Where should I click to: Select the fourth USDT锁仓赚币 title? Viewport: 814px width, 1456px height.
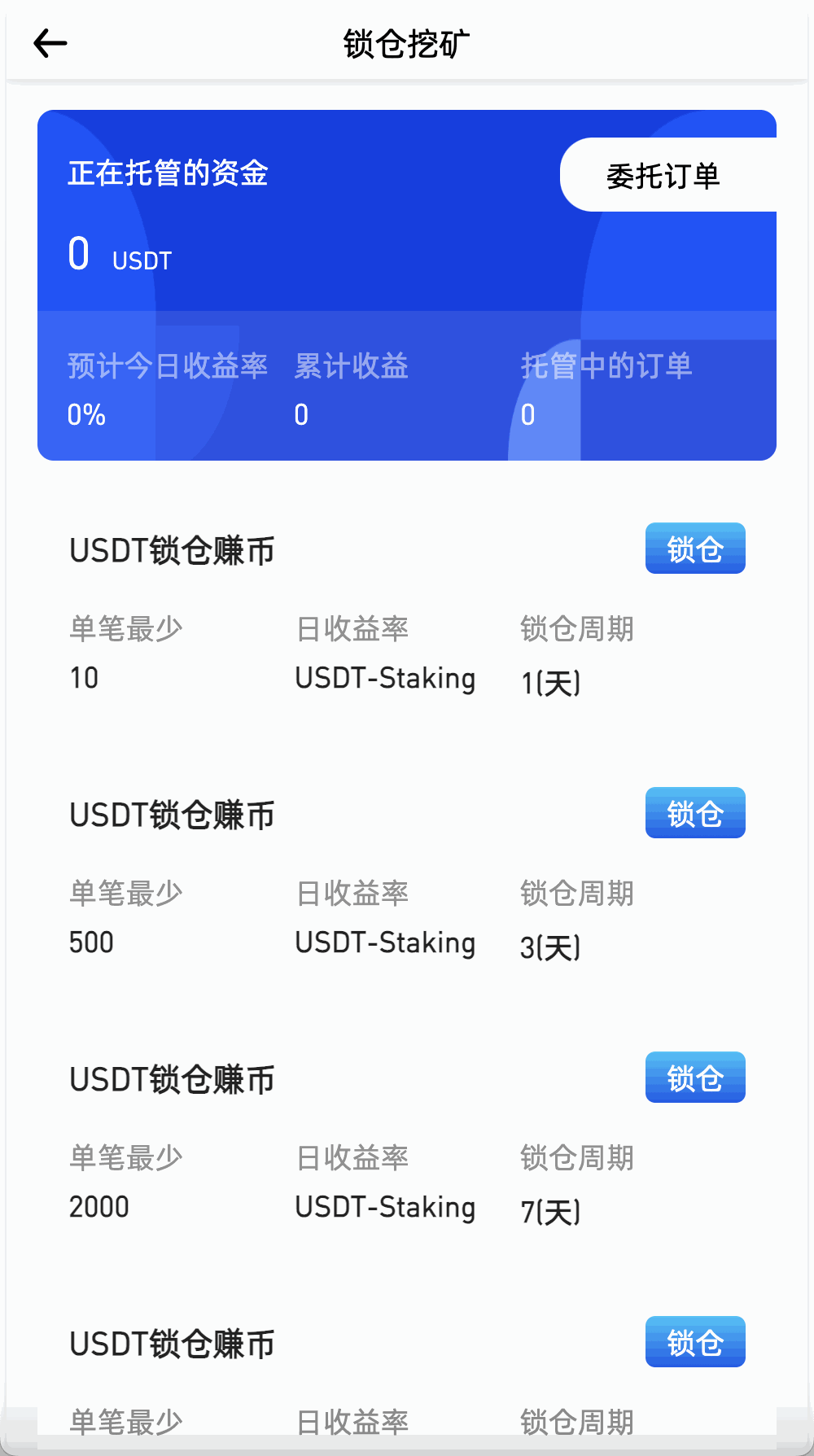[171, 1343]
